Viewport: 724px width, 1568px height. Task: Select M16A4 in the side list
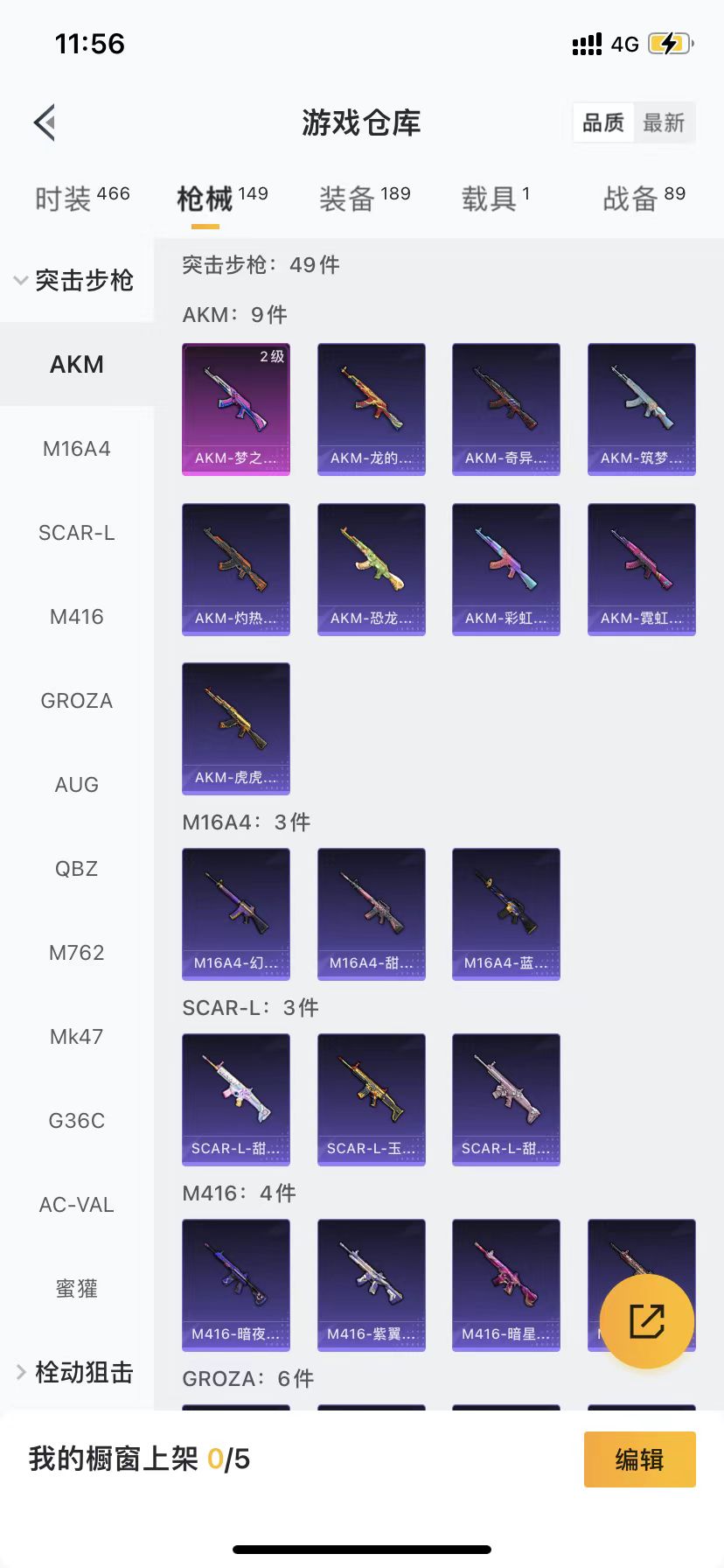pyautogui.click(x=77, y=449)
